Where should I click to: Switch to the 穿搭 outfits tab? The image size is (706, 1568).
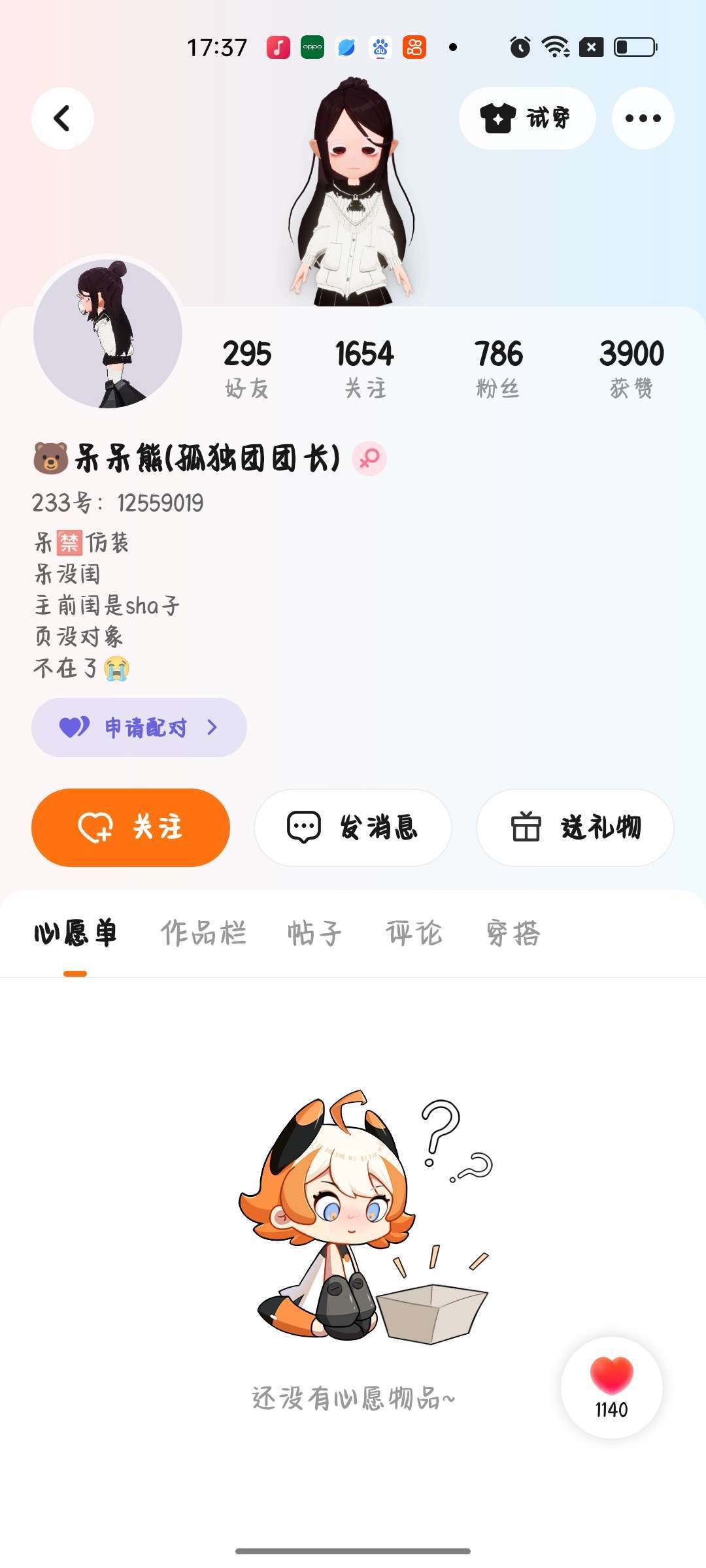pyautogui.click(x=513, y=933)
